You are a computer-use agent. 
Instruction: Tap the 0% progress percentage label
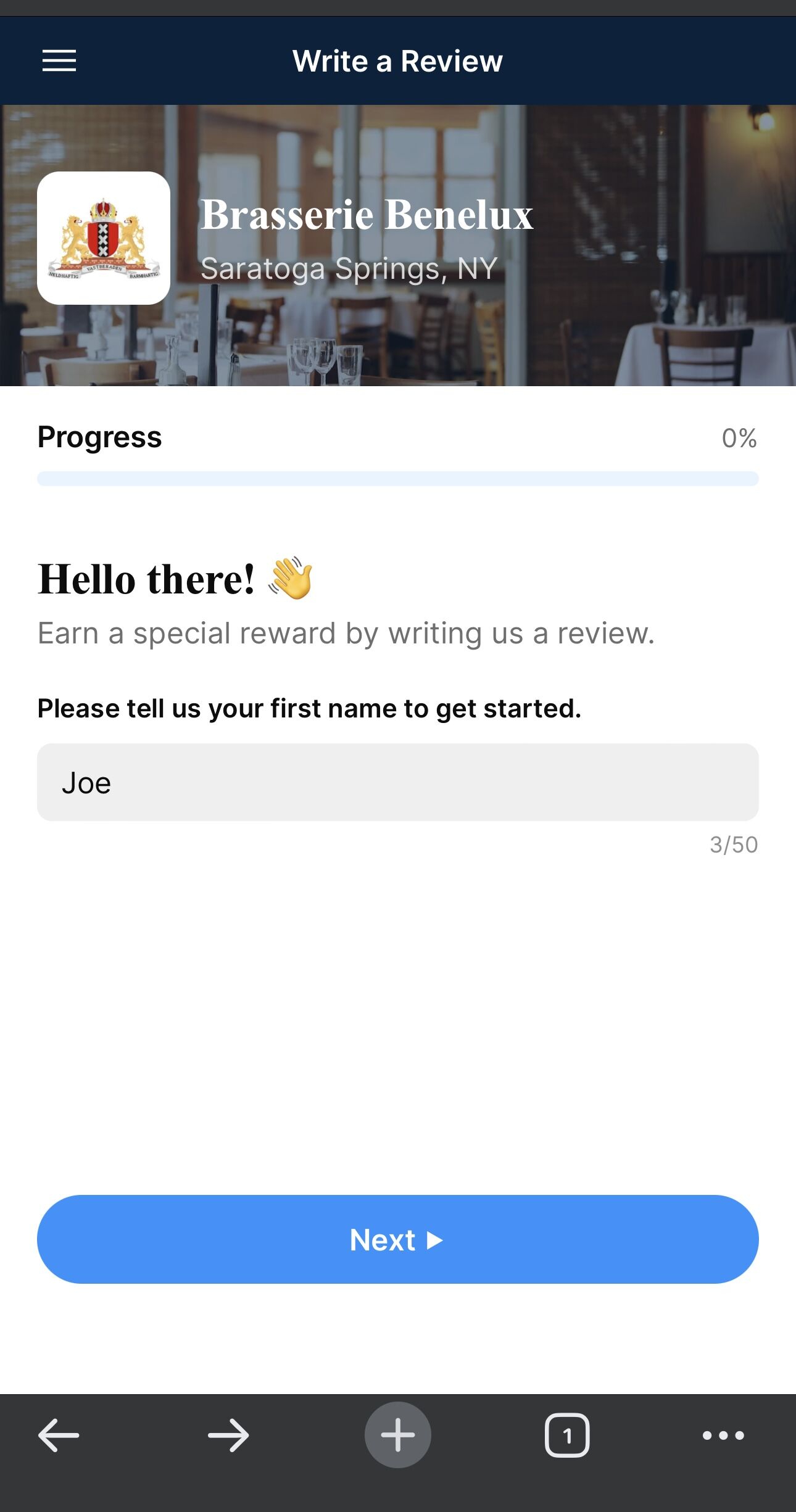pos(739,438)
